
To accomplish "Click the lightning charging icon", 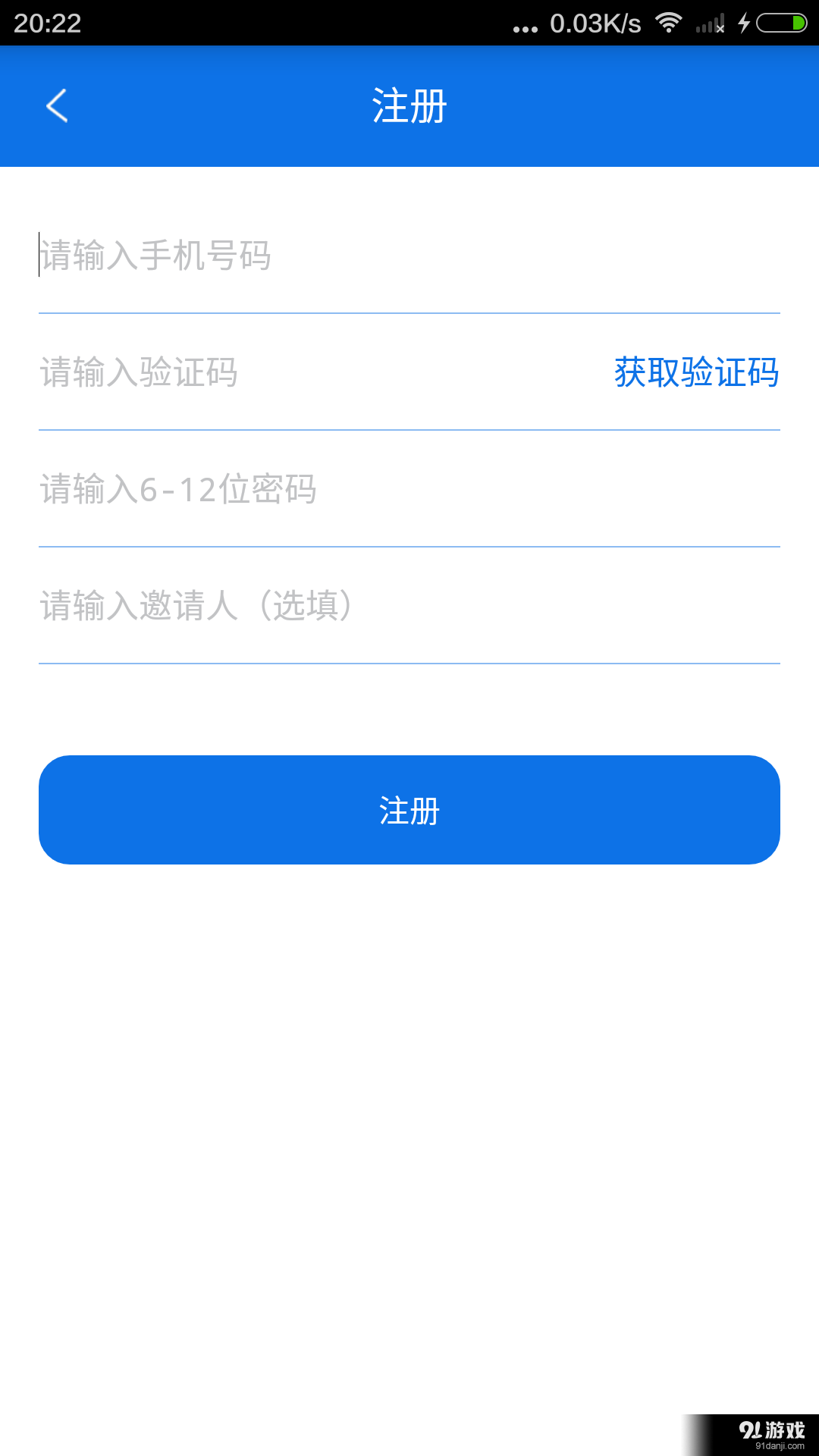I will tap(744, 23).
